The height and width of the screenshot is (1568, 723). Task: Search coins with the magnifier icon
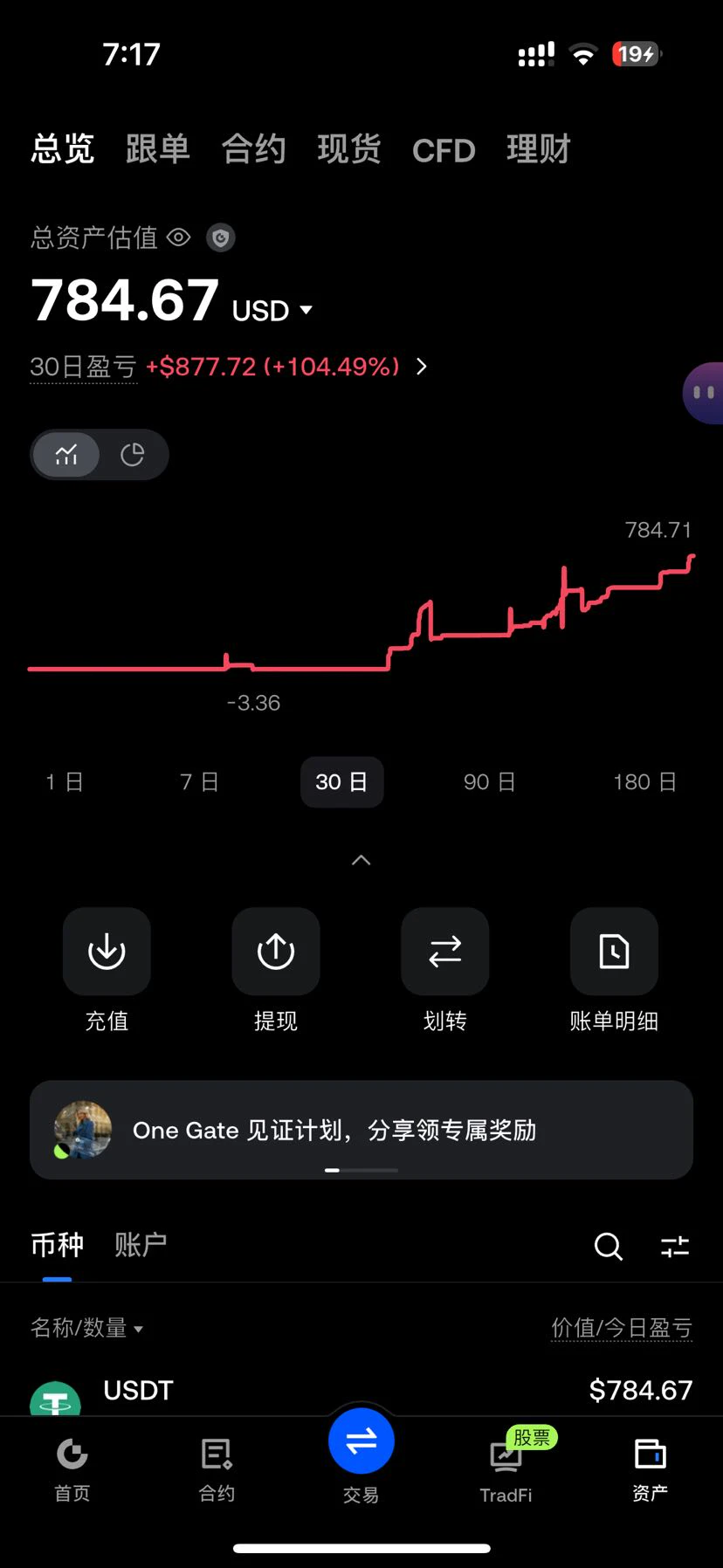coord(609,1246)
